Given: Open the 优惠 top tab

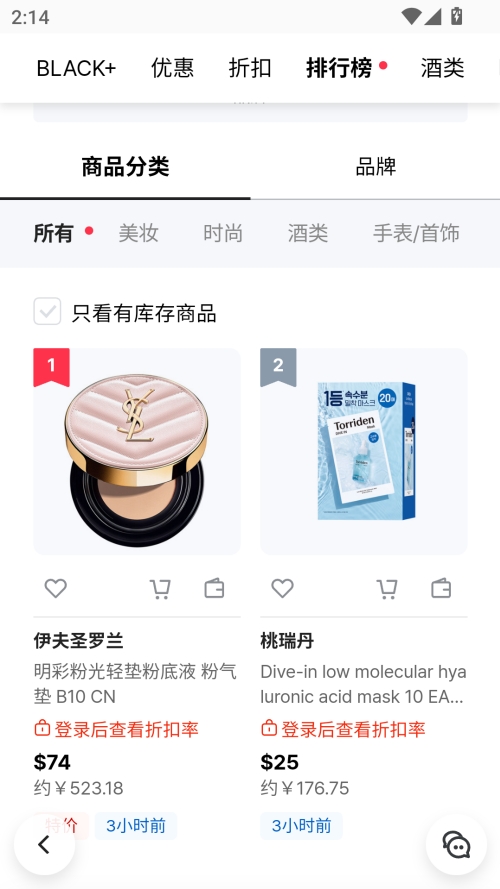Looking at the screenshot, I should pyautogui.click(x=172, y=68).
